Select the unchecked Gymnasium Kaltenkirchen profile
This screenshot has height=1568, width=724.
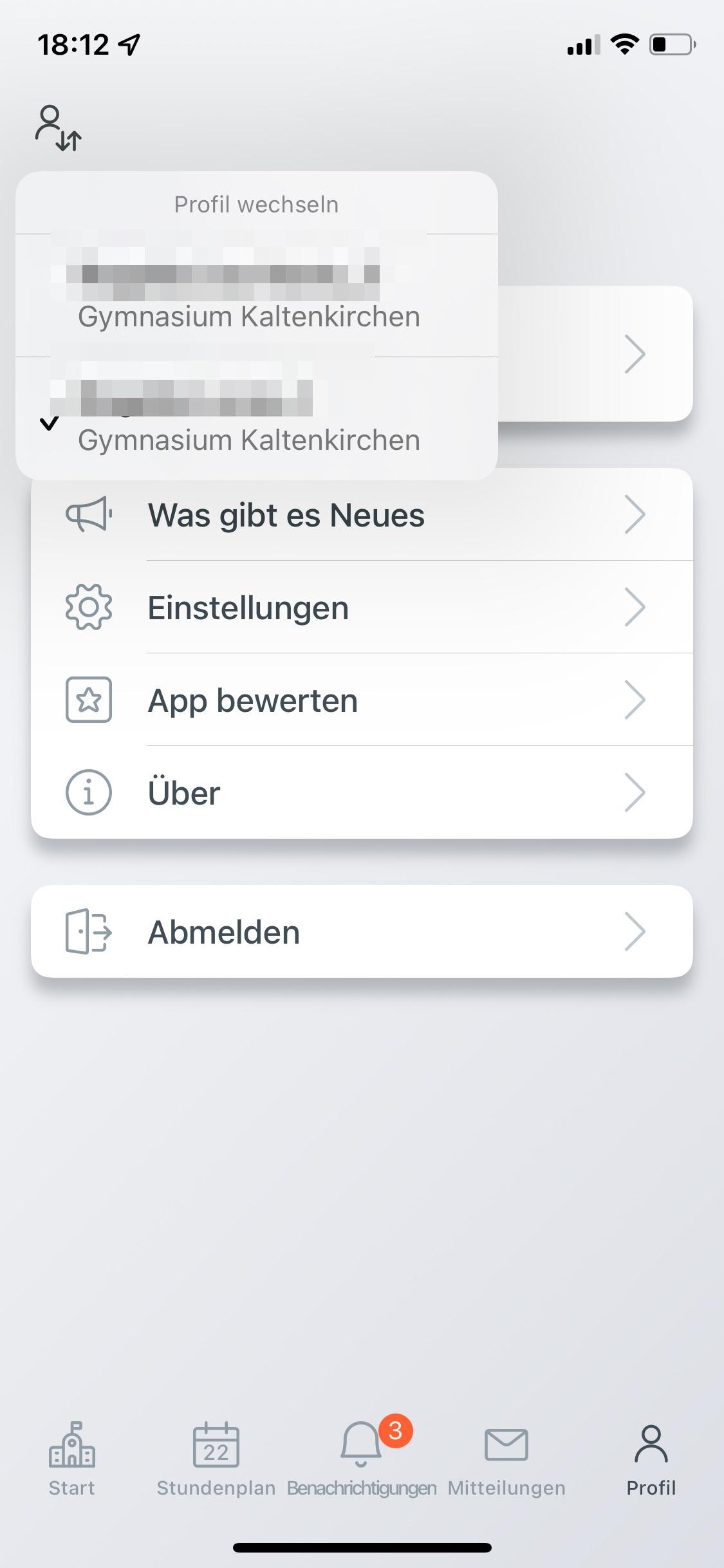pos(257,295)
